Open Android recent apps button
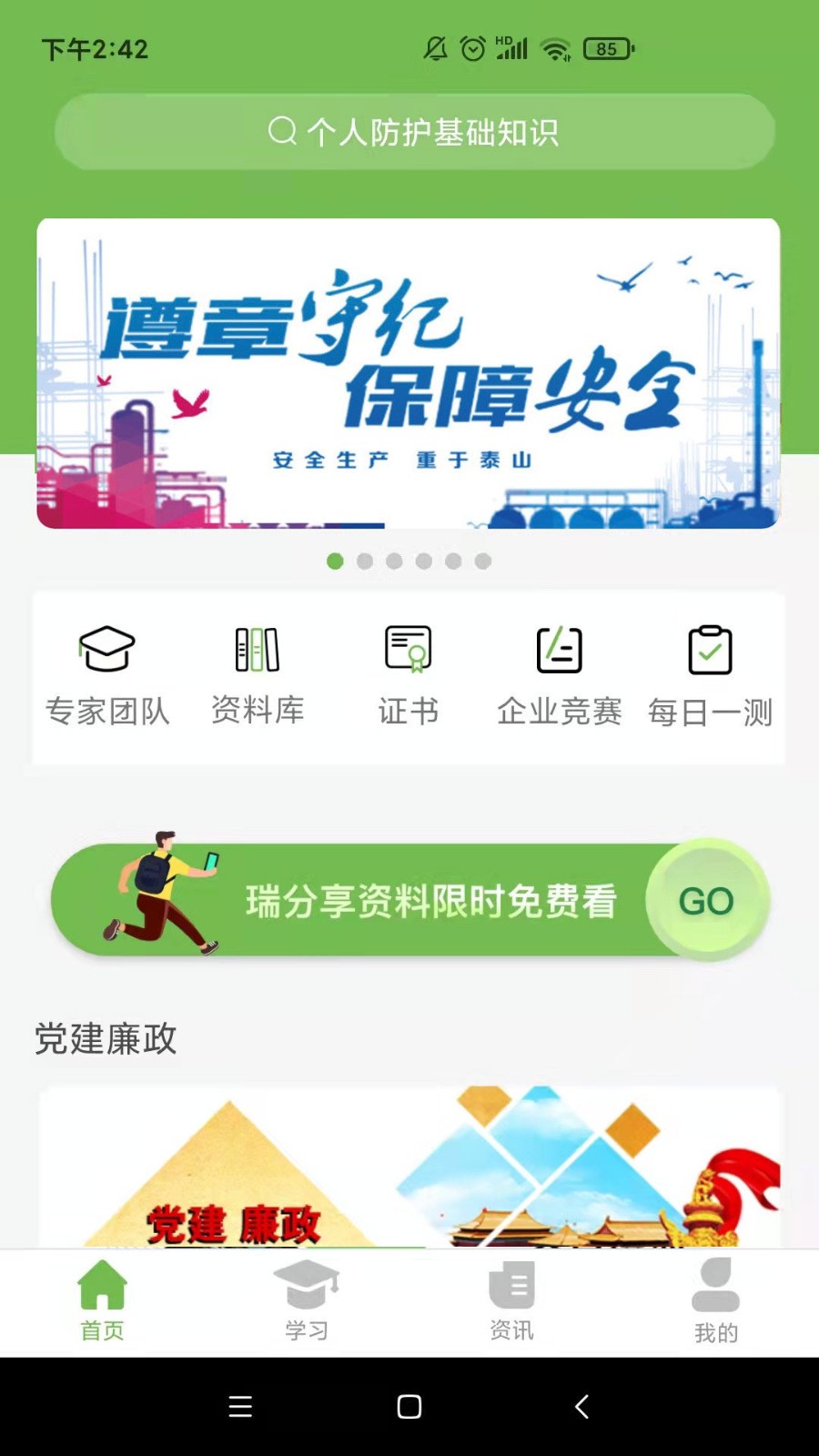The height and width of the screenshot is (1456, 819). click(239, 1406)
